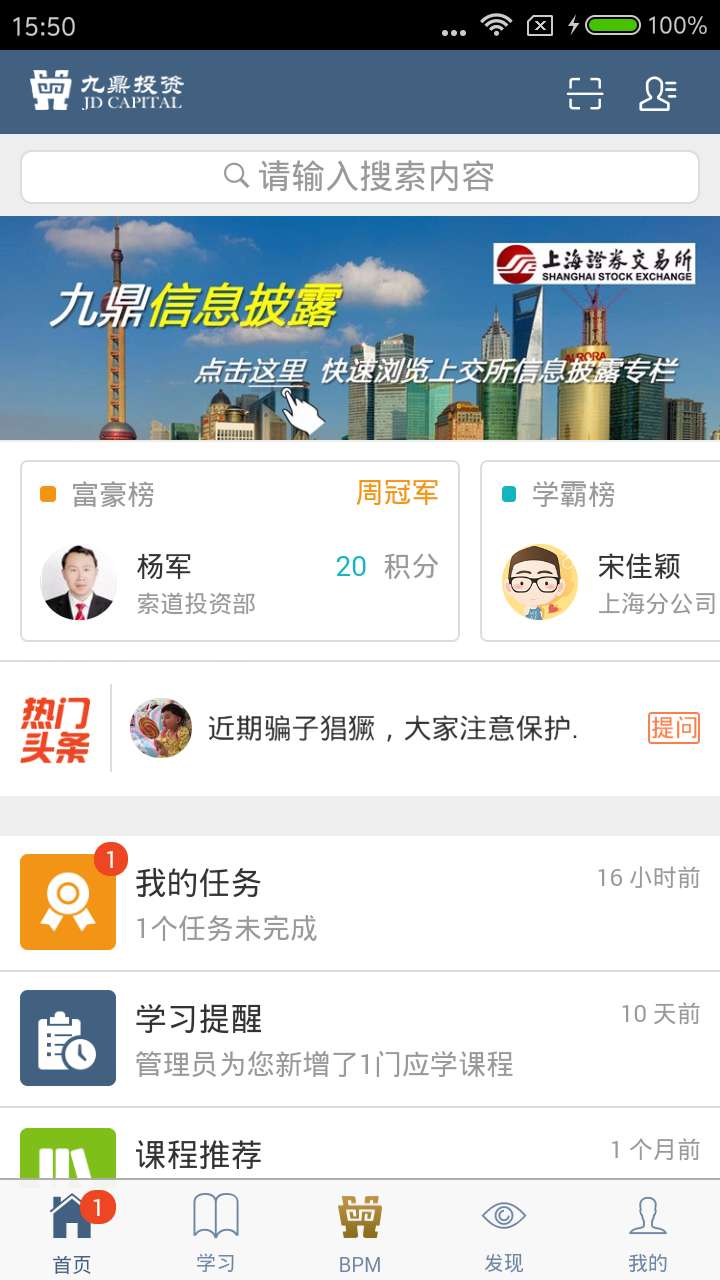Switch to the BPM tab
The width and height of the screenshot is (720, 1280).
coord(360,1230)
